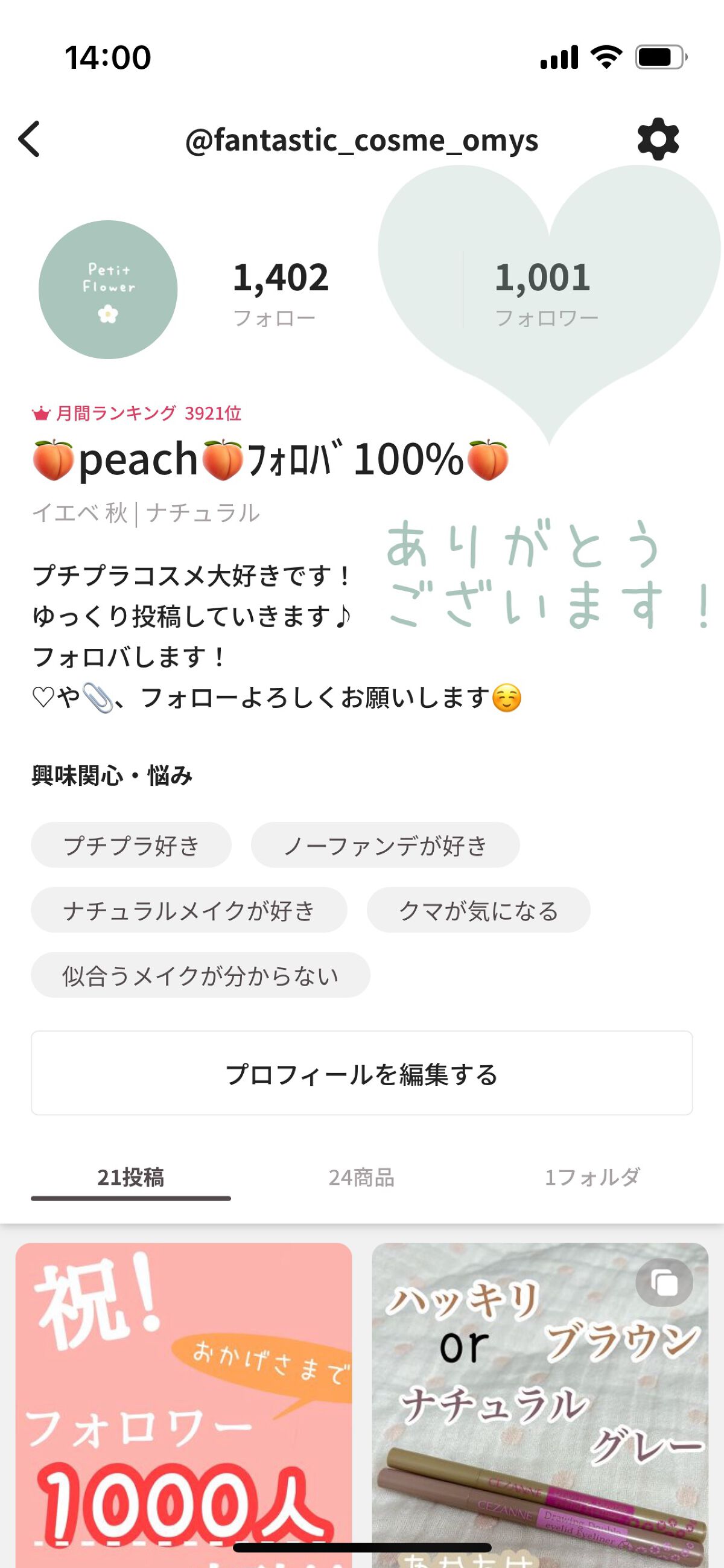Expand the ナチュラルメイクが好き tag

pyautogui.click(x=190, y=910)
